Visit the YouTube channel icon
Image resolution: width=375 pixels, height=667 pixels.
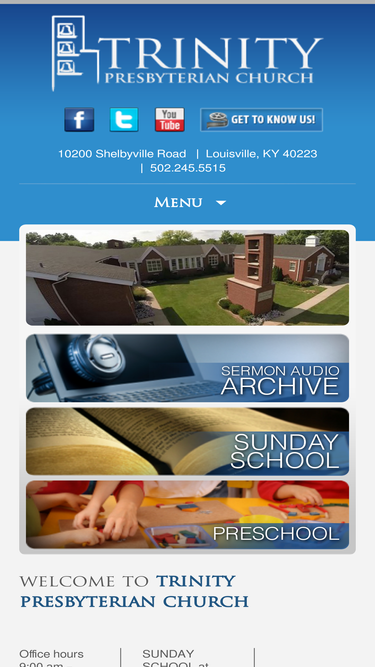170,120
